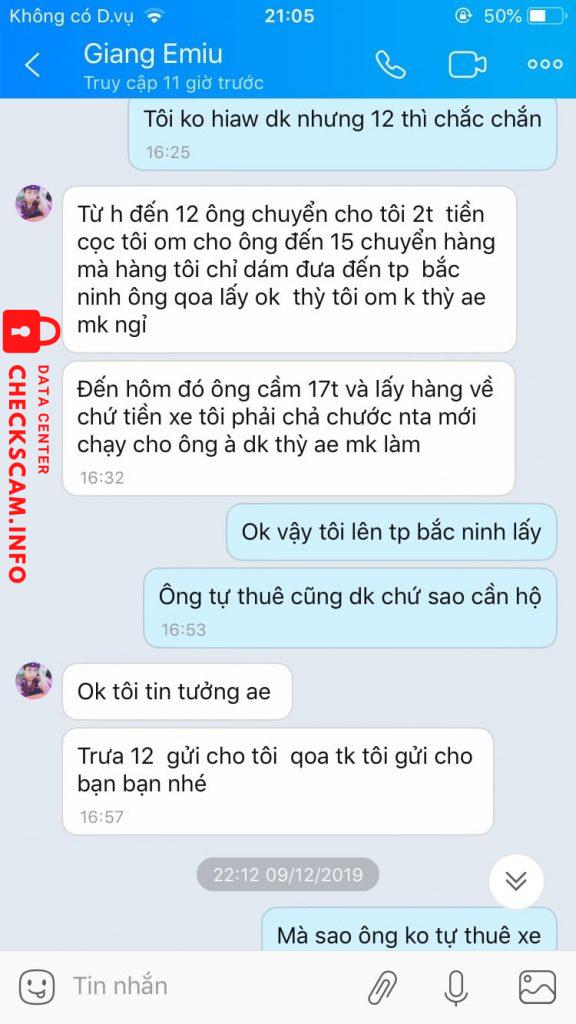Open the sticker and emoji picker

37,986
